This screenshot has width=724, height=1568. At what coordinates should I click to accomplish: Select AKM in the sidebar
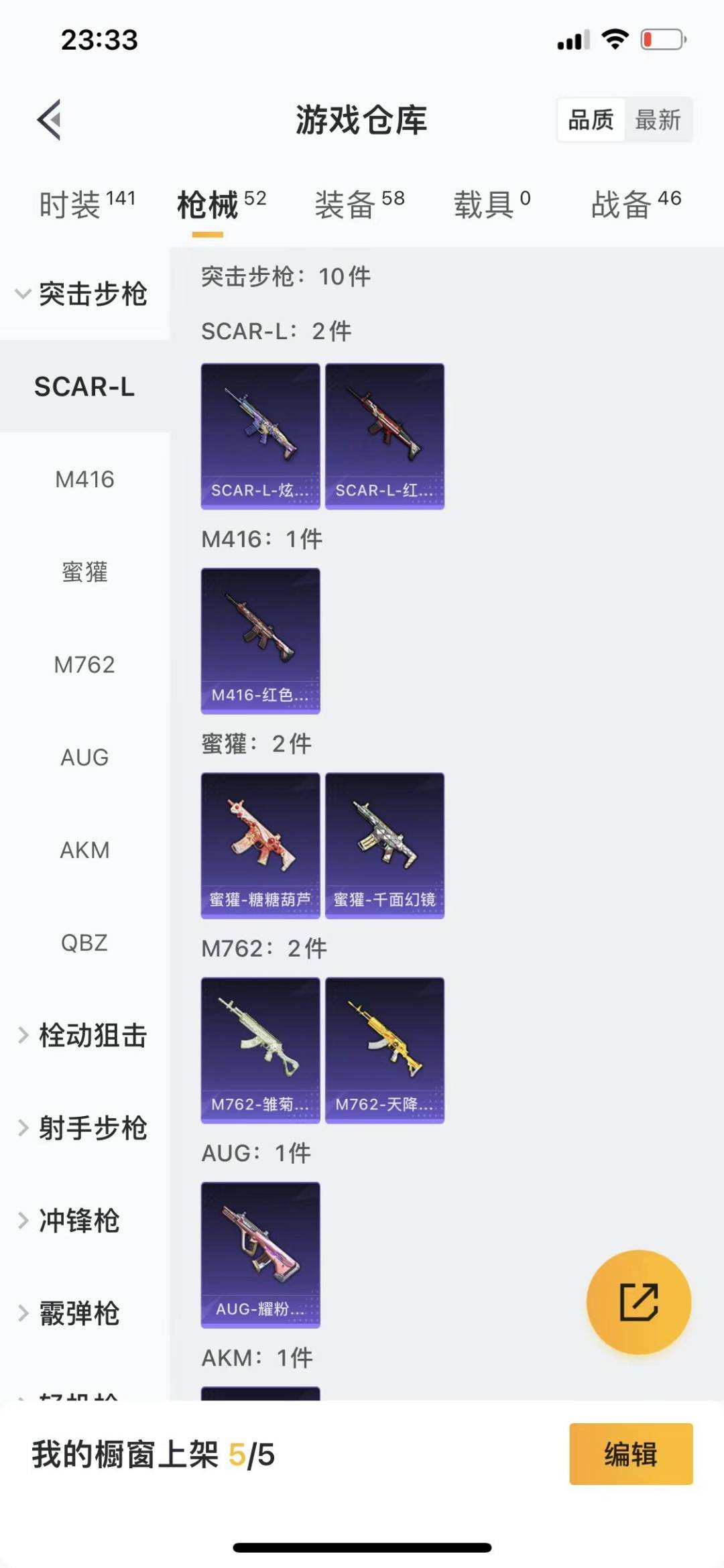84,850
